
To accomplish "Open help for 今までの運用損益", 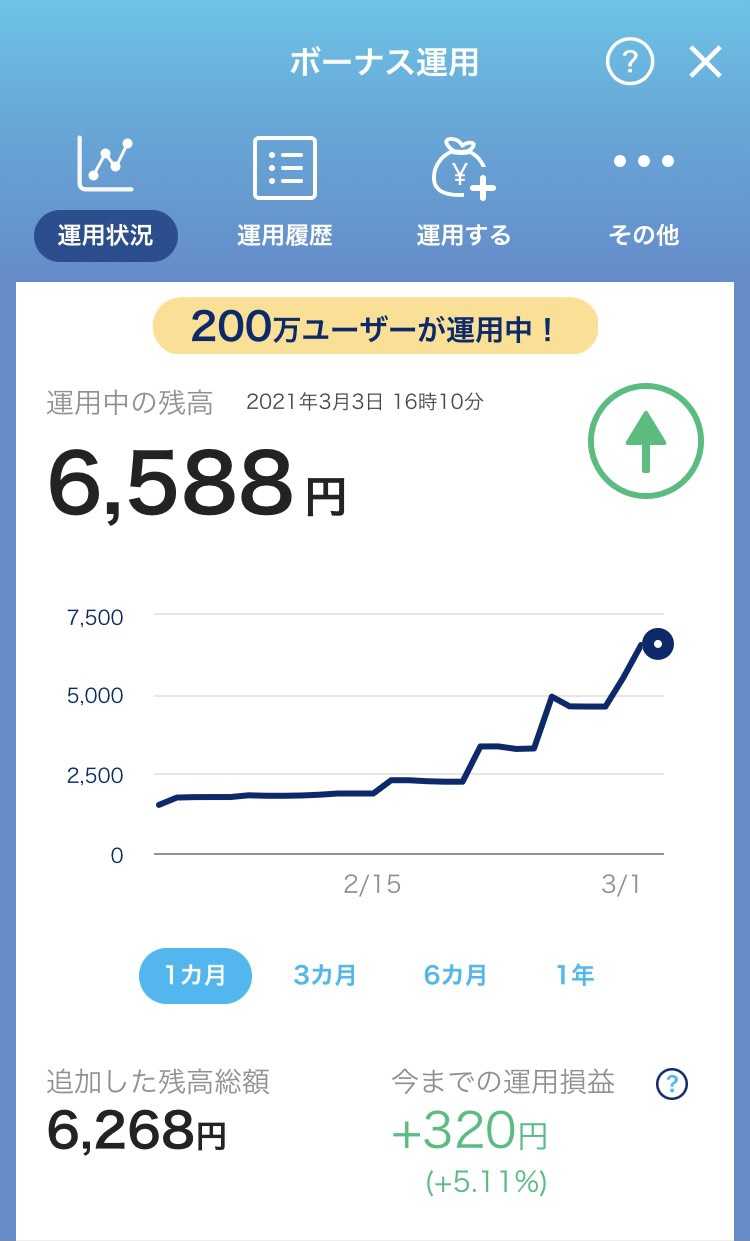I will (x=672, y=1083).
